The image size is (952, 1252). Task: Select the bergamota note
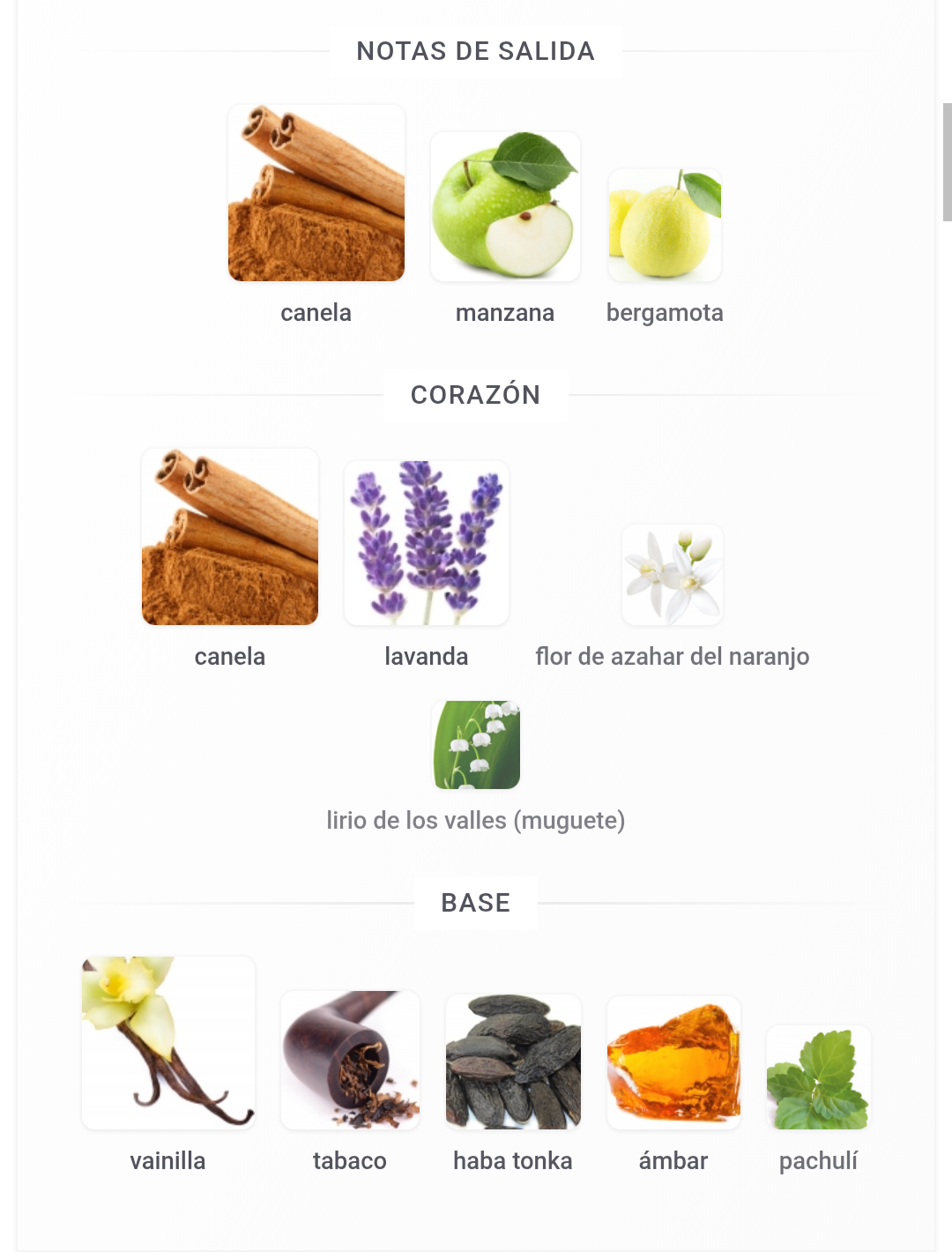[665, 226]
